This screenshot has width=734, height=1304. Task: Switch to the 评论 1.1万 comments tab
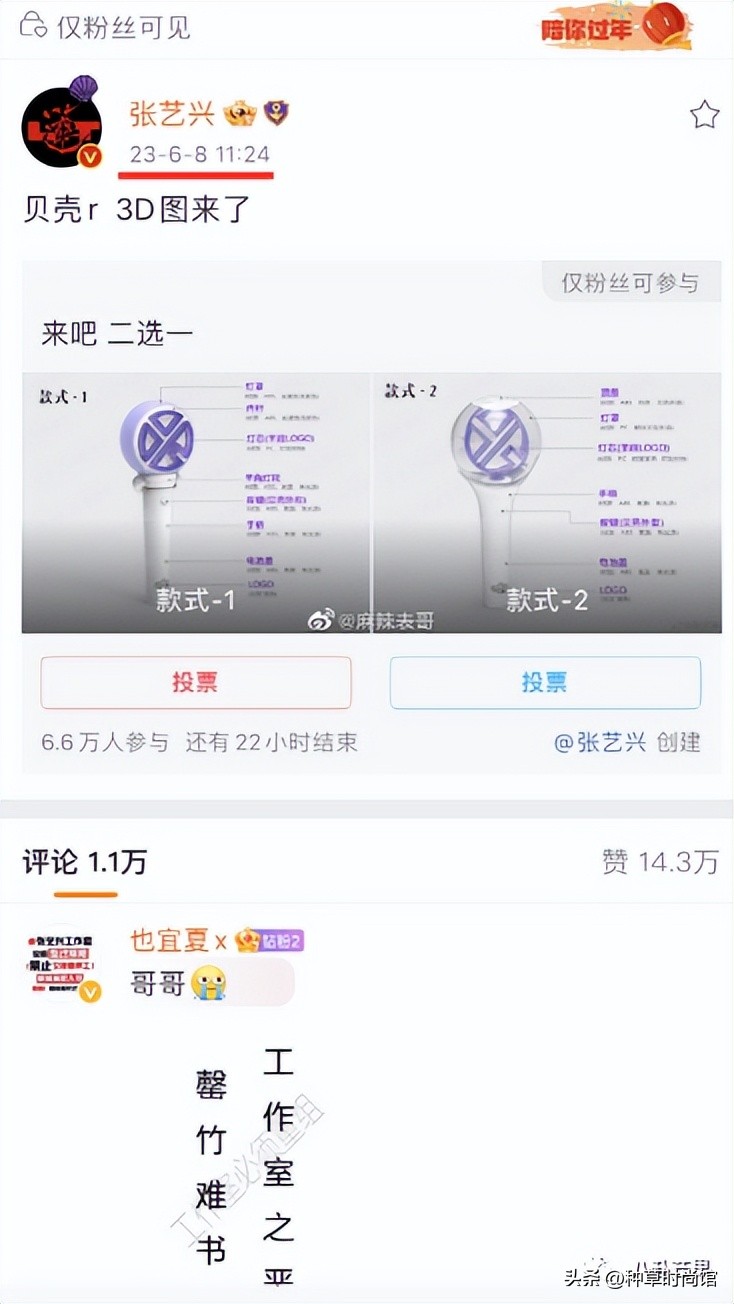81,861
